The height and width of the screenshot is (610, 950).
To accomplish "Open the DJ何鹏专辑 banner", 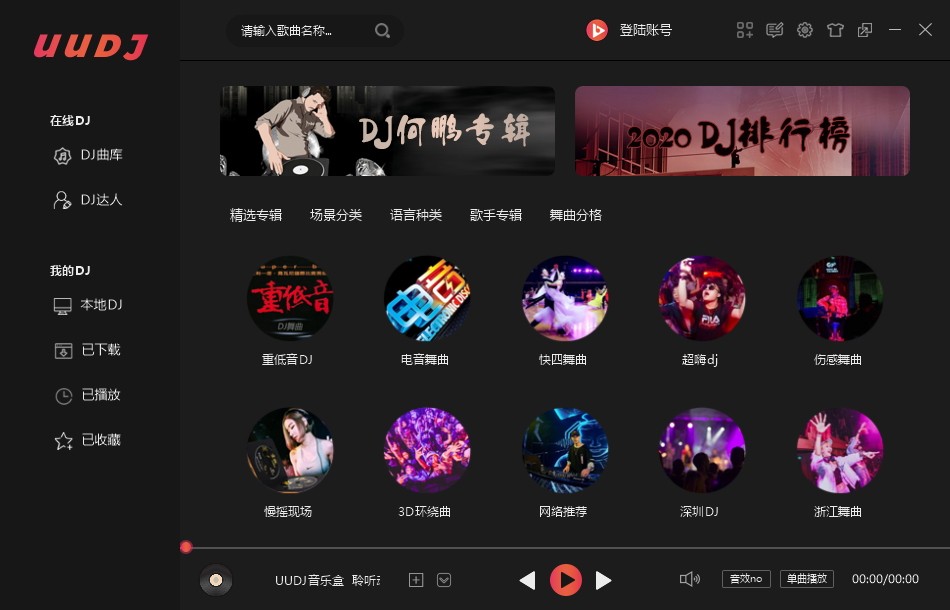I will (387, 131).
